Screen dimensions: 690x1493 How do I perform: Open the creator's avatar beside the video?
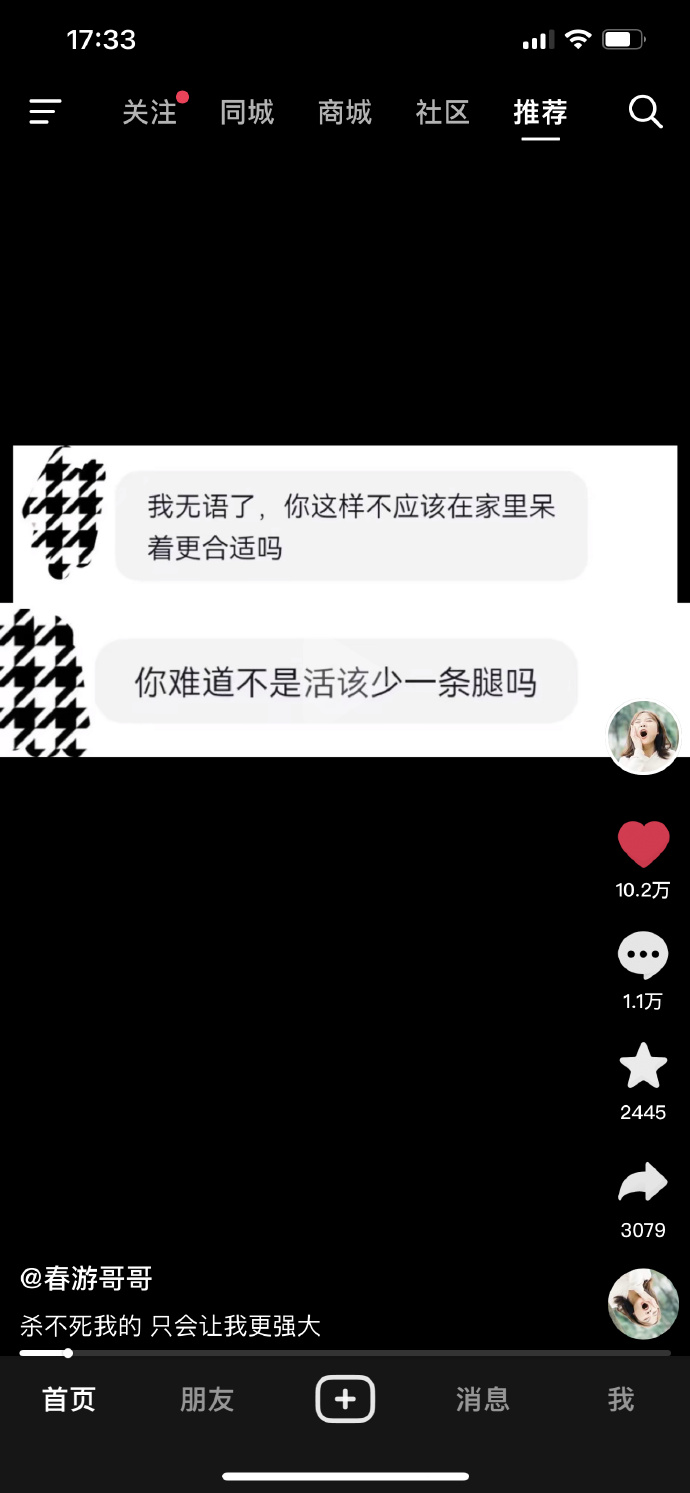coord(643,738)
